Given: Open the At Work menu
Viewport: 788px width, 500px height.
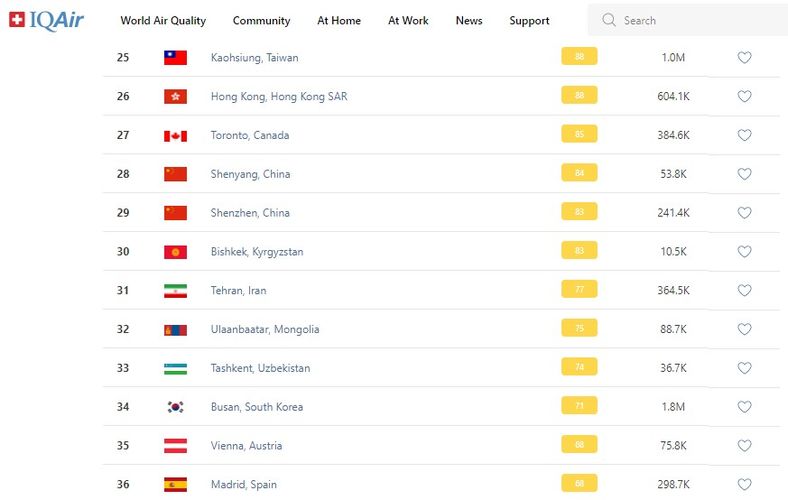Looking at the screenshot, I should (408, 20).
